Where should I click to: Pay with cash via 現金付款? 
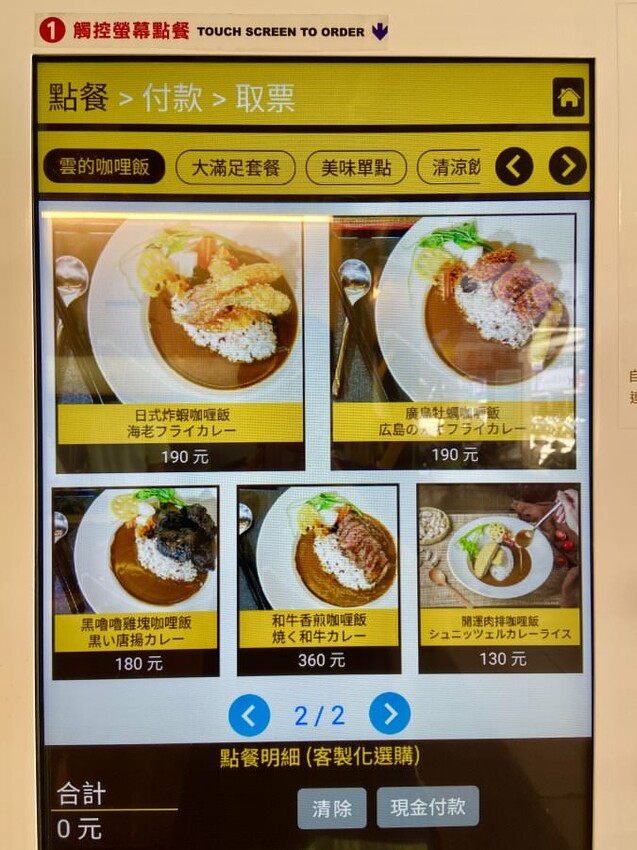[x=428, y=807]
